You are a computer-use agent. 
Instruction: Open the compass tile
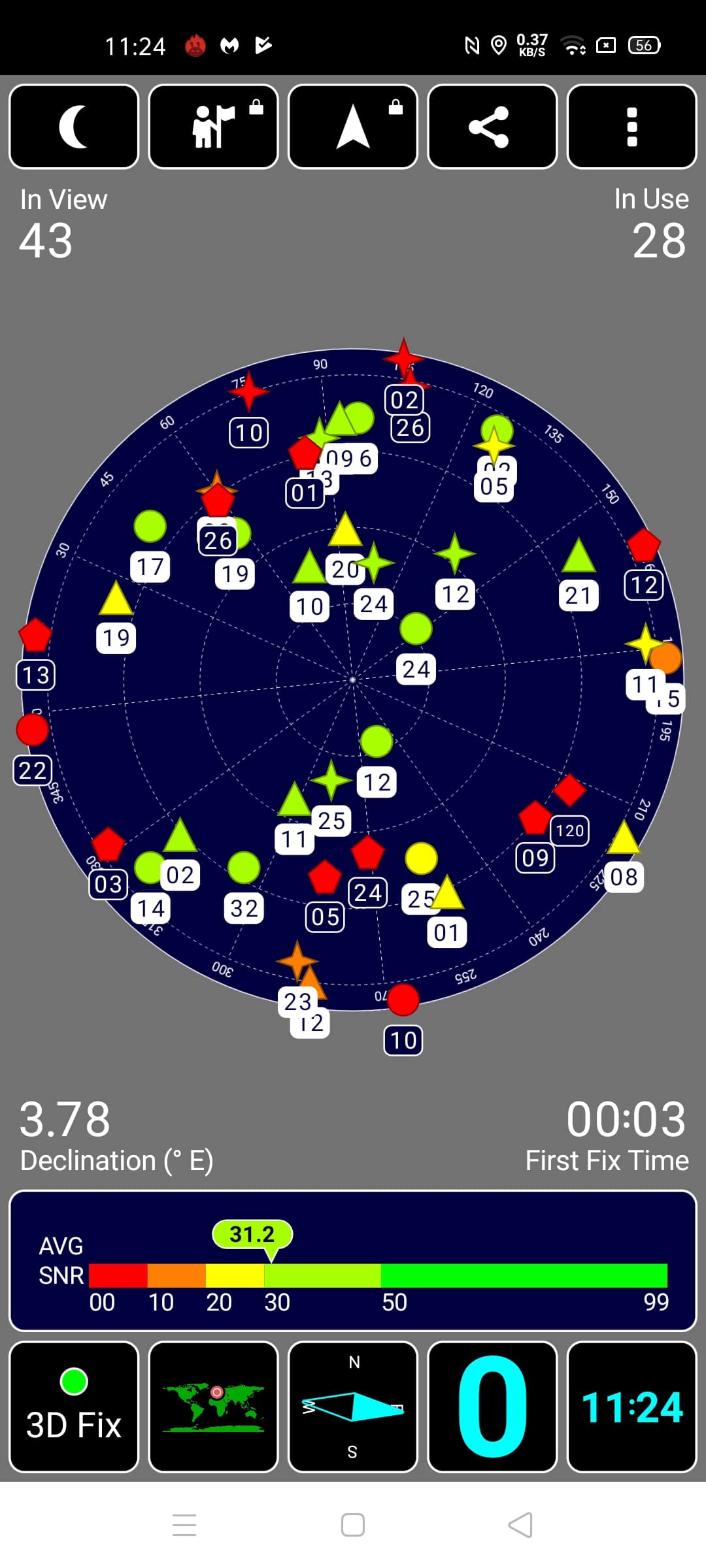click(353, 1407)
